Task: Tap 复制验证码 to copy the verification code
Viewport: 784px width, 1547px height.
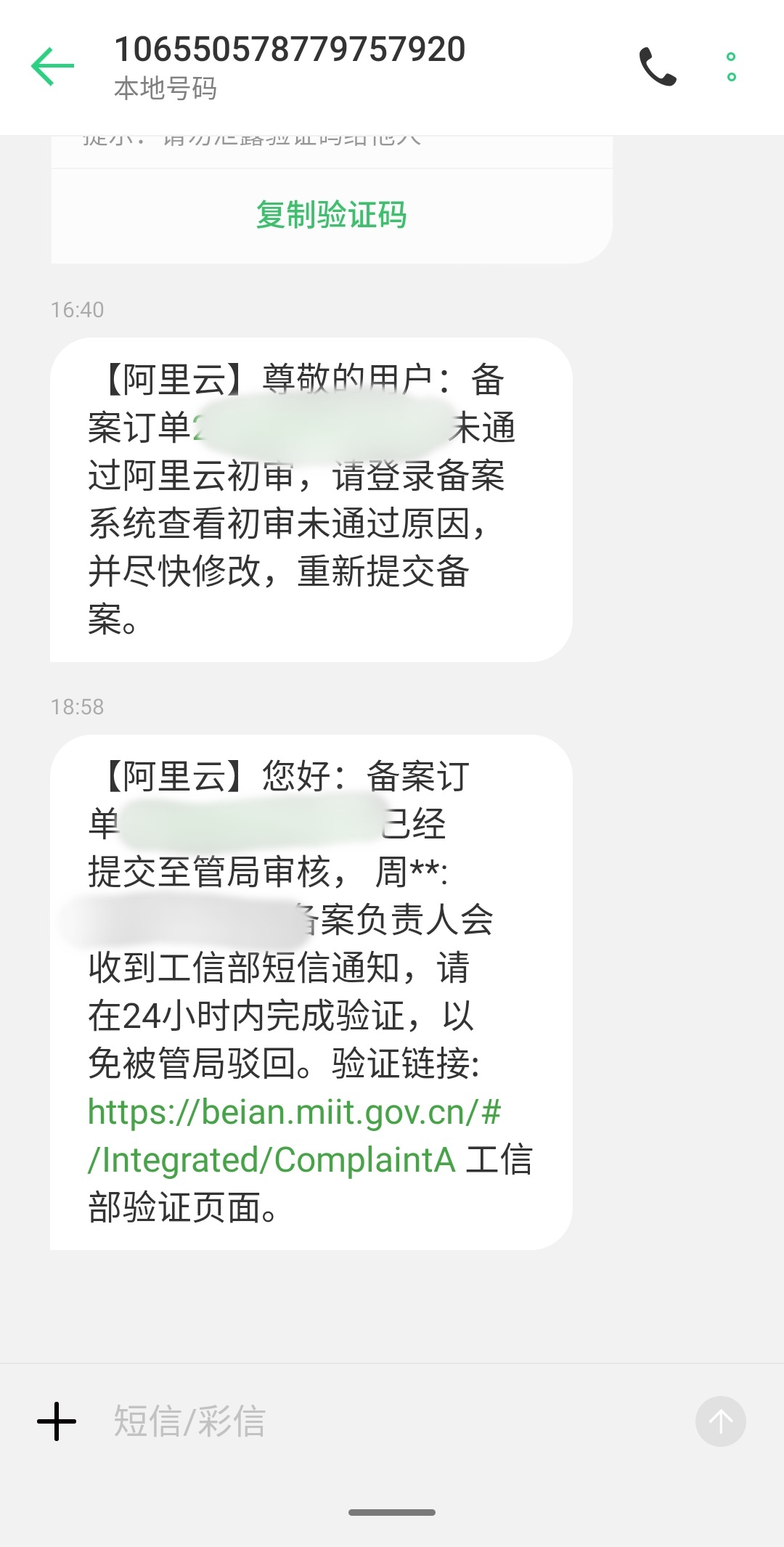Action: coord(331,214)
